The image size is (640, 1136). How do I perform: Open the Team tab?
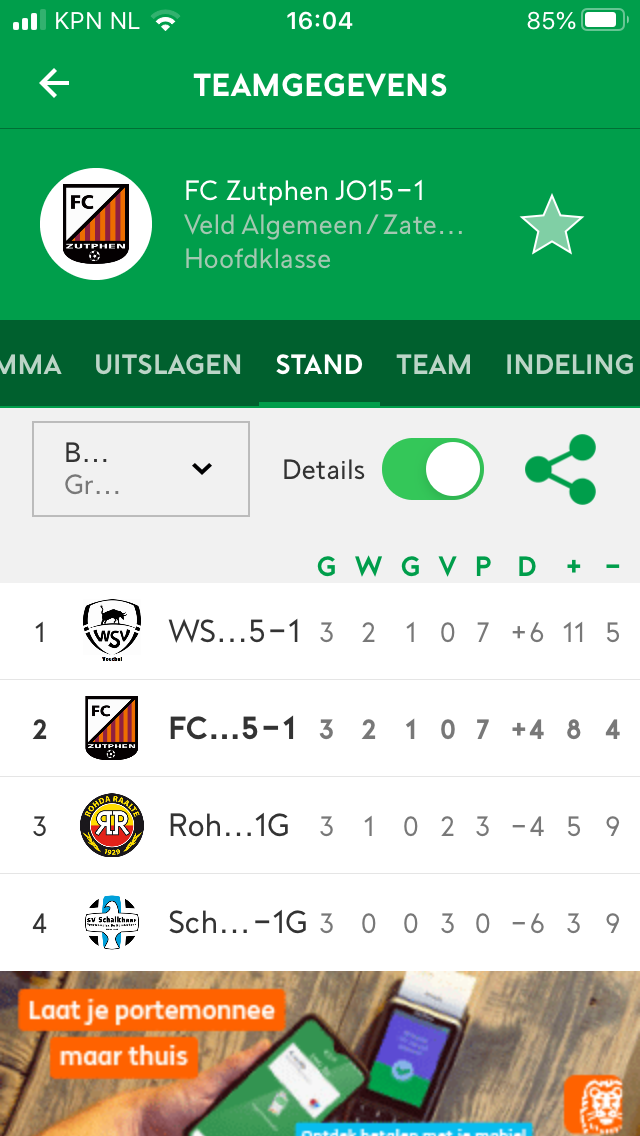point(433,365)
